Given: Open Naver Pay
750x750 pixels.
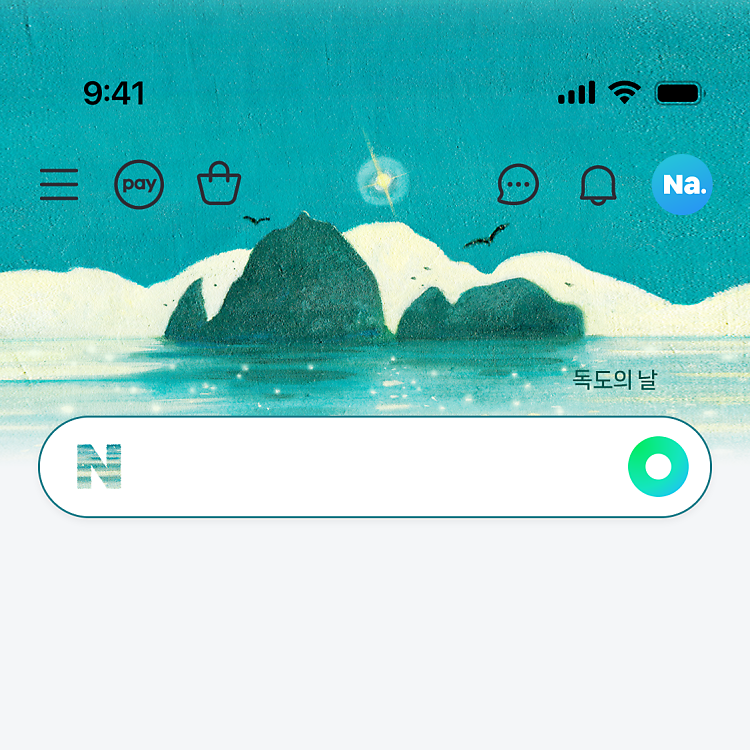Looking at the screenshot, I should click(139, 185).
